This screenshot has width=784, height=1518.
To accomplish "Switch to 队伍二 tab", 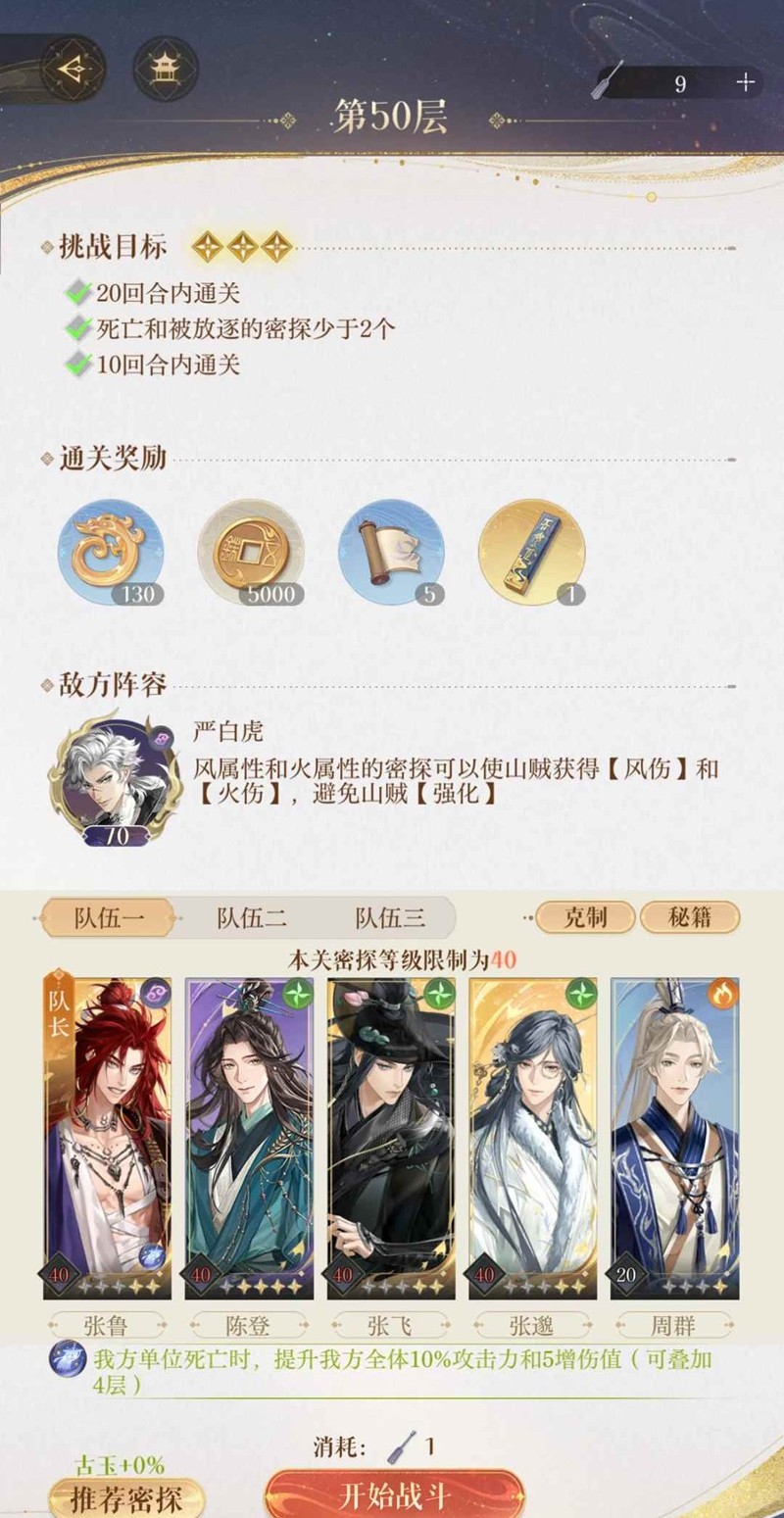I will pyautogui.click(x=252, y=917).
